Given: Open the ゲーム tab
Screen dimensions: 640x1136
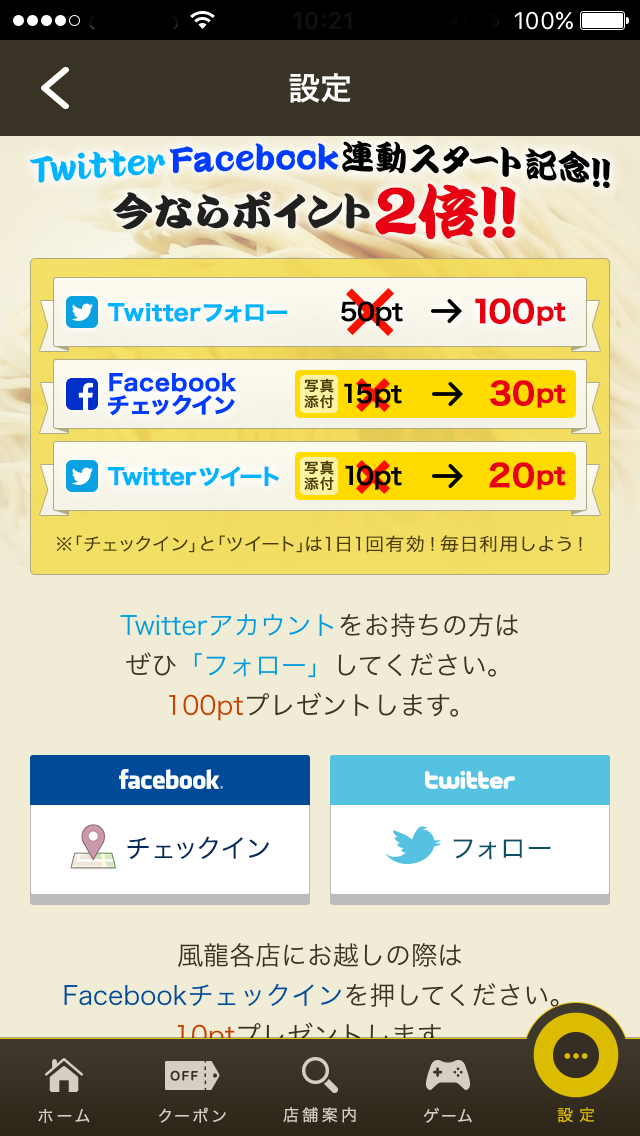Looking at the screenshot, I should 448,1089.
